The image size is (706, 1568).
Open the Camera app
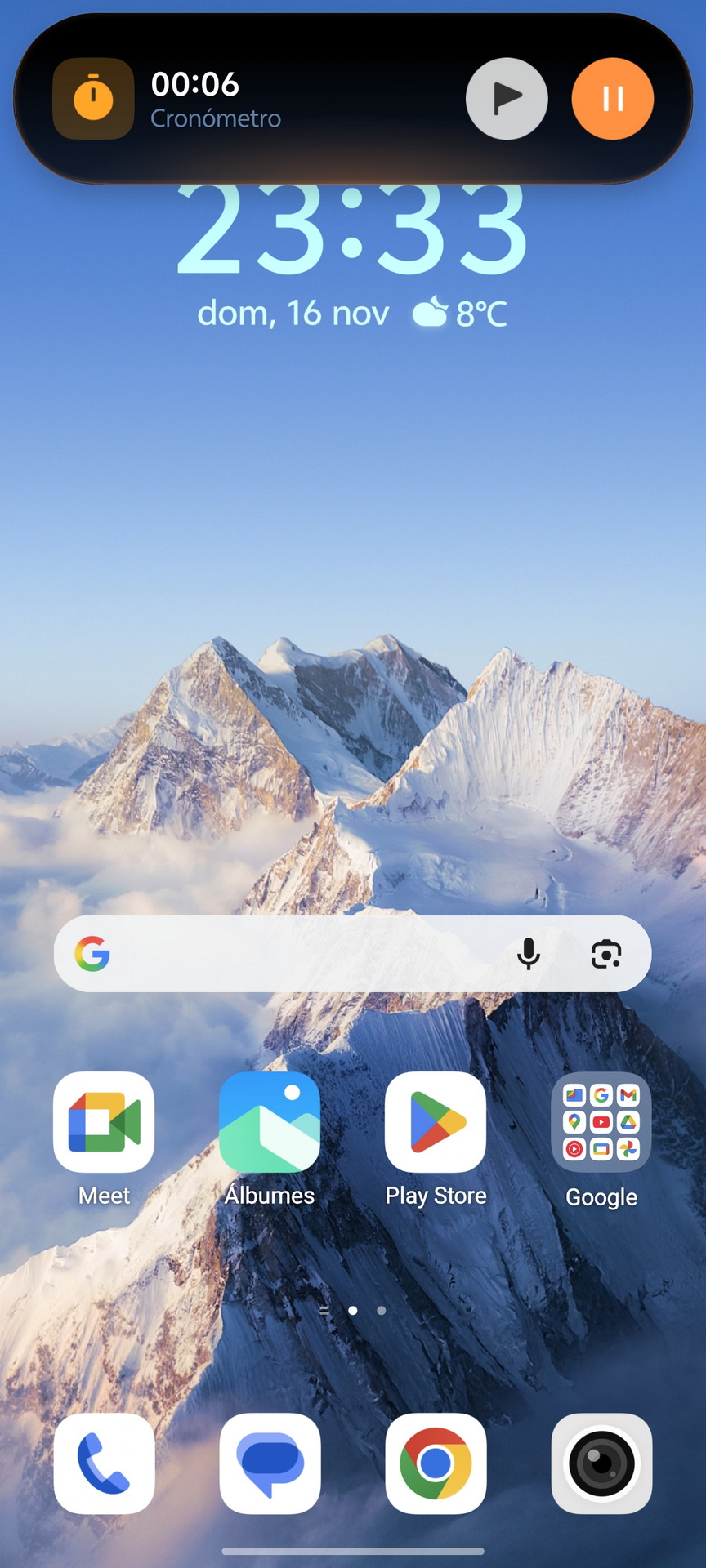[601, 1463]
